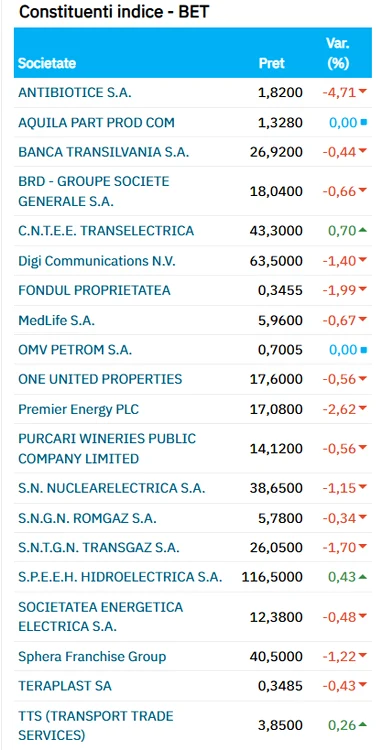Select TTS (TRANSPORT TRADE SERVICES)
The height and width of the screenshot is (750, 382).
point(96,725)
